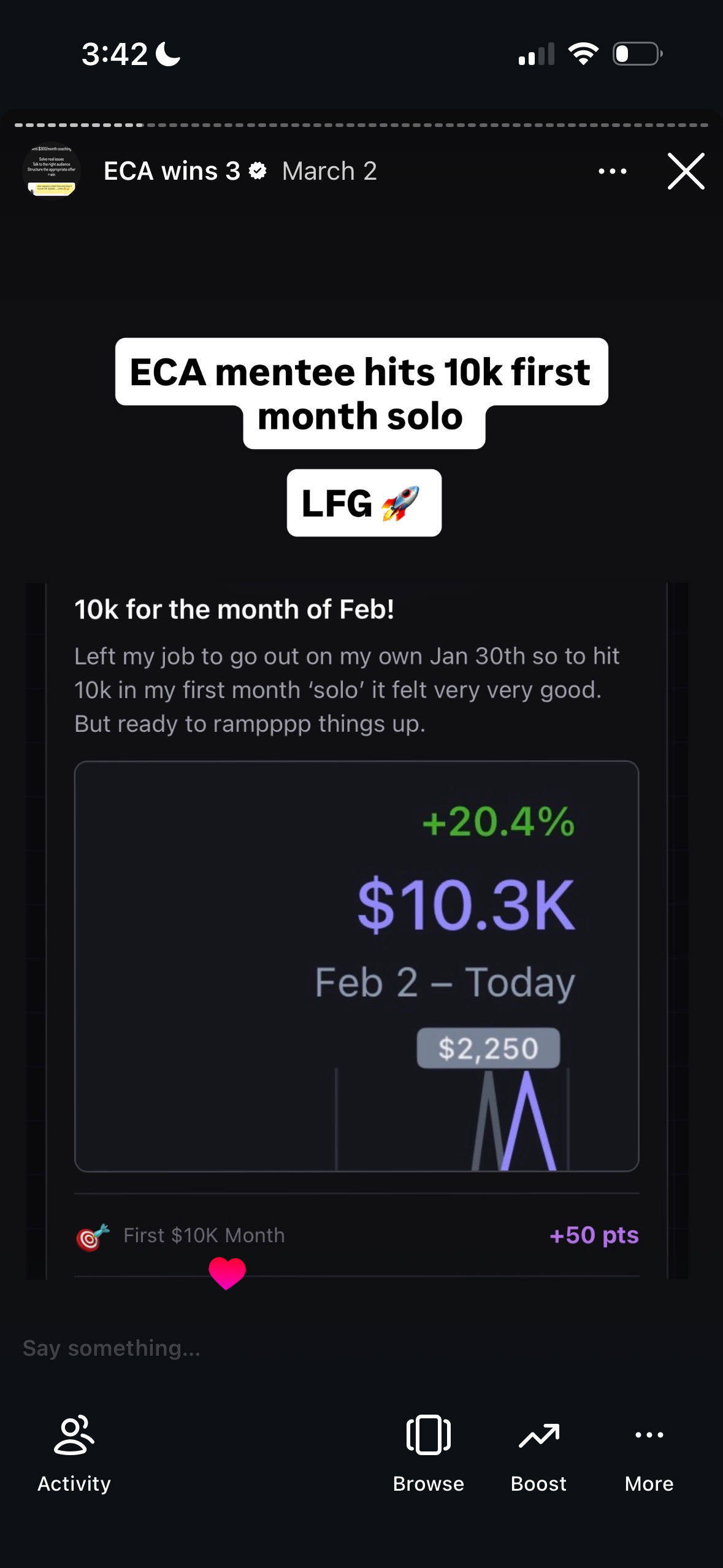Tap the +50 pts reward label

point(593,1235)
